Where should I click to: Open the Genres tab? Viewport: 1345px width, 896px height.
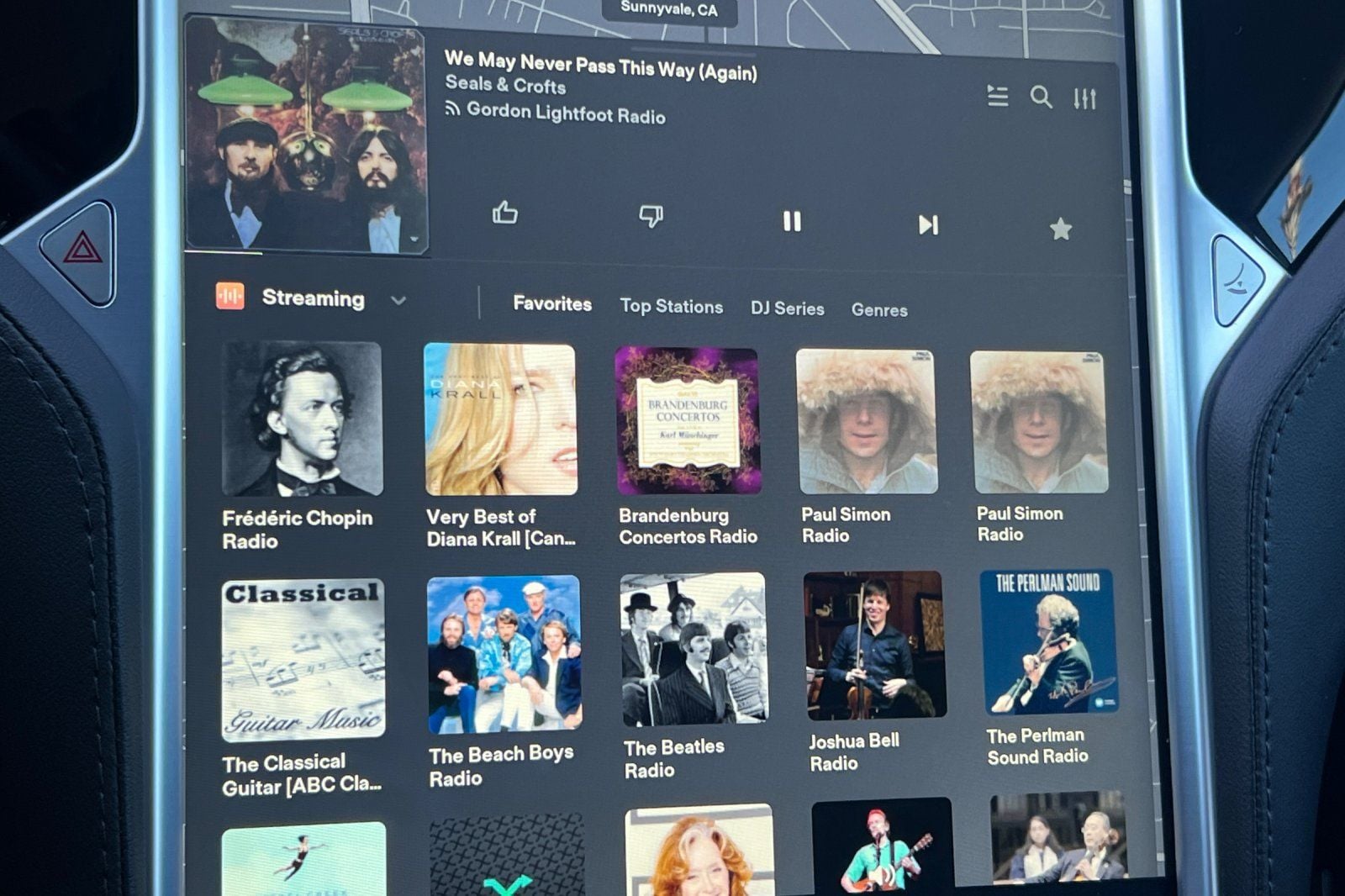(x=879, y=310)
